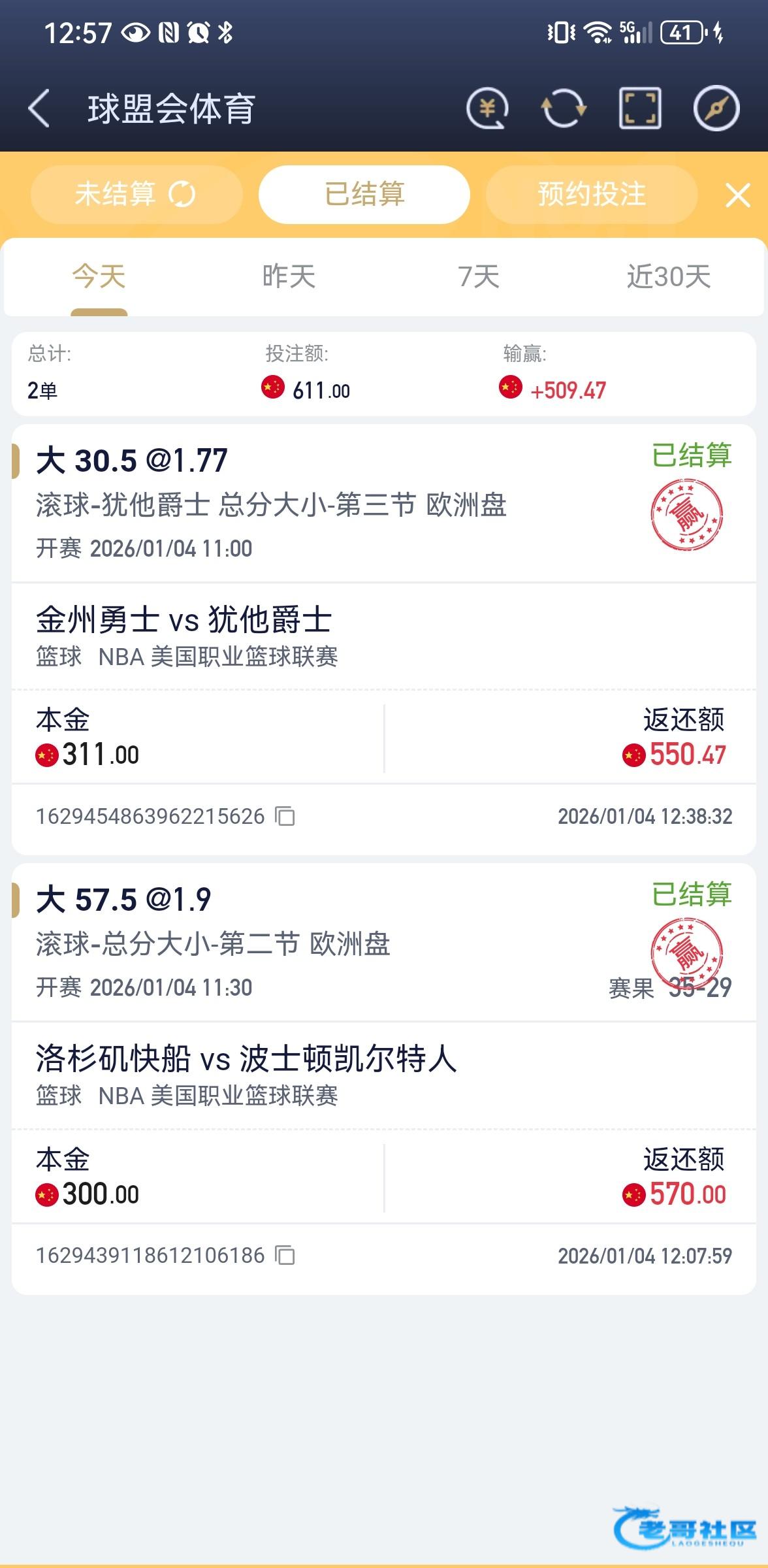Switch to 预约投注 tab

point(591,195)
